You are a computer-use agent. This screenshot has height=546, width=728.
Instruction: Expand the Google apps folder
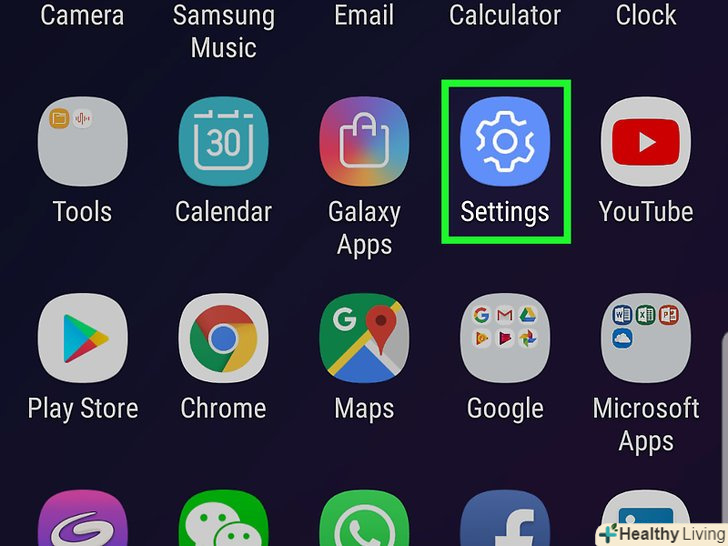click(505, 340)
